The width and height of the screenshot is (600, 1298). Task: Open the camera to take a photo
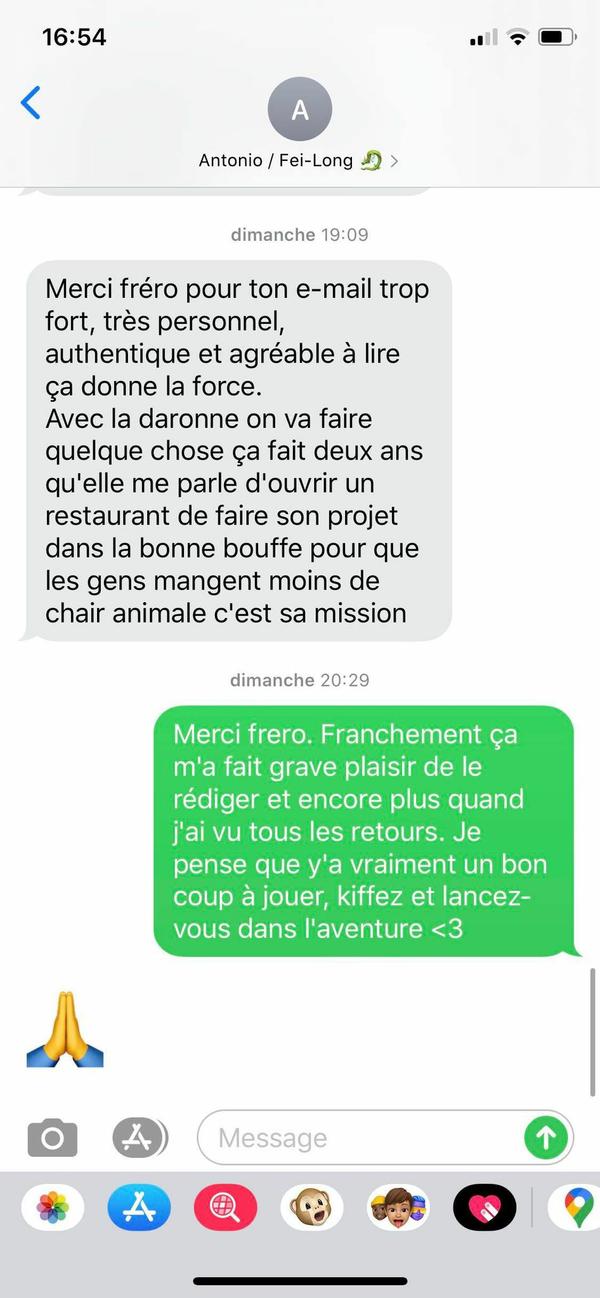[52, 1137]
